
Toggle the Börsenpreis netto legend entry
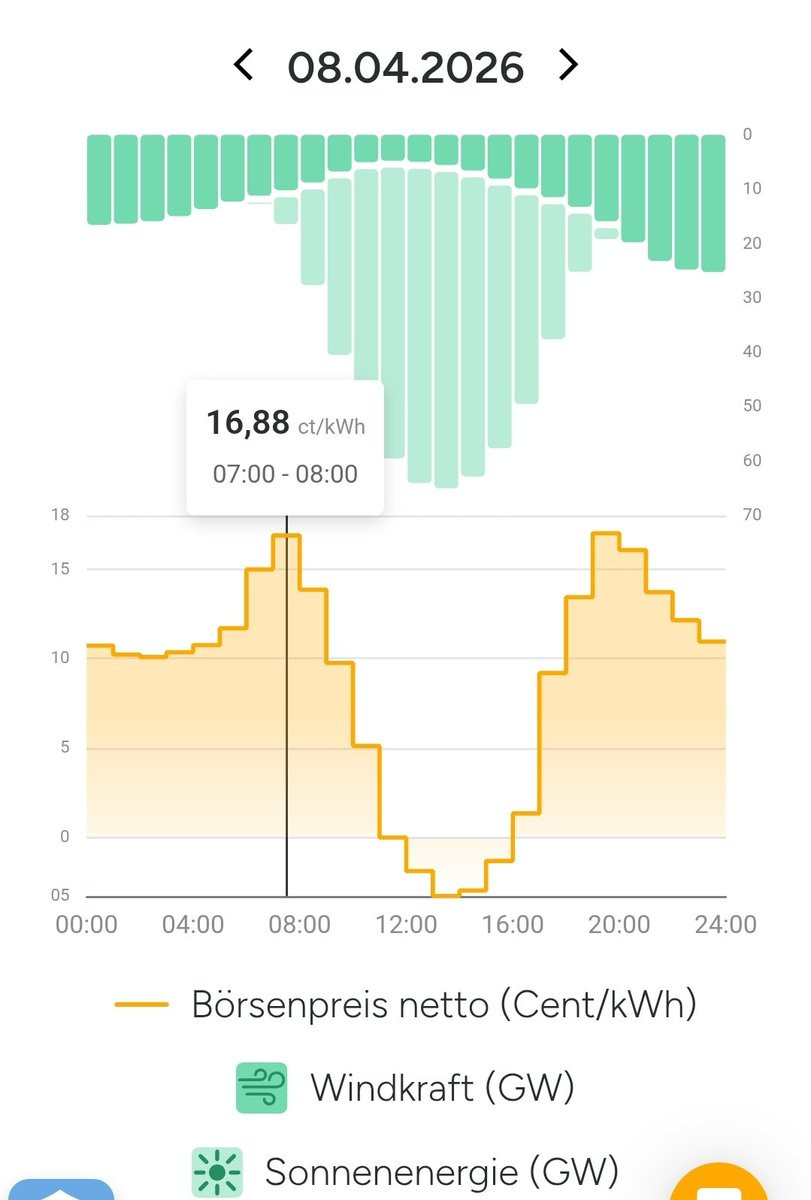405,1003
